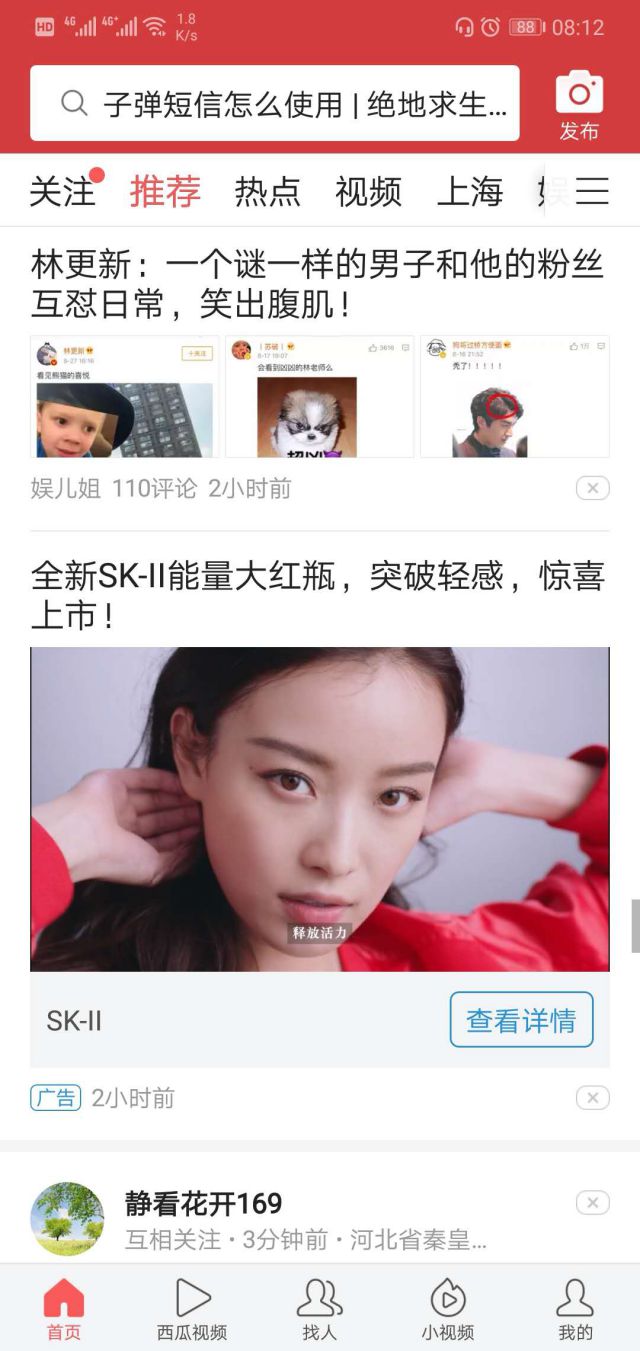Open the search box at the top
Viewport: 640px width, 1351px height.
click(x=275, y=103)
